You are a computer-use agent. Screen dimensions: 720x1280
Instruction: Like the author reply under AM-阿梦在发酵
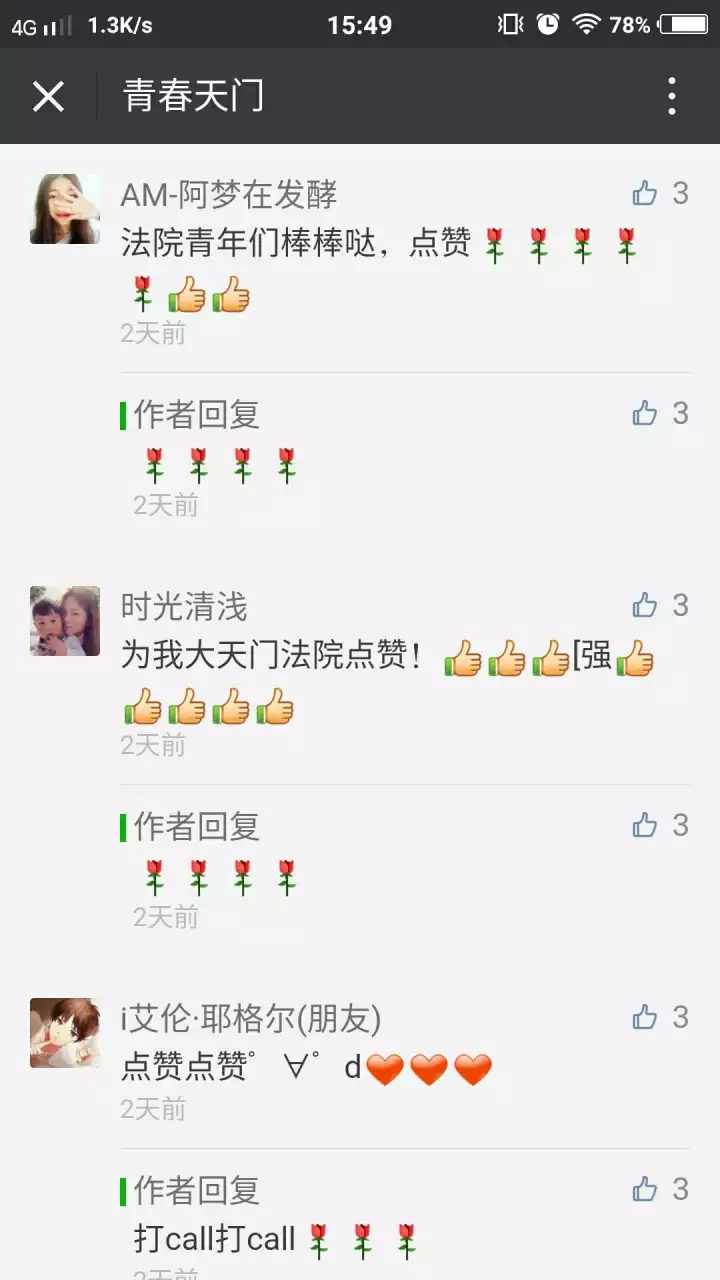click(646, 413)
